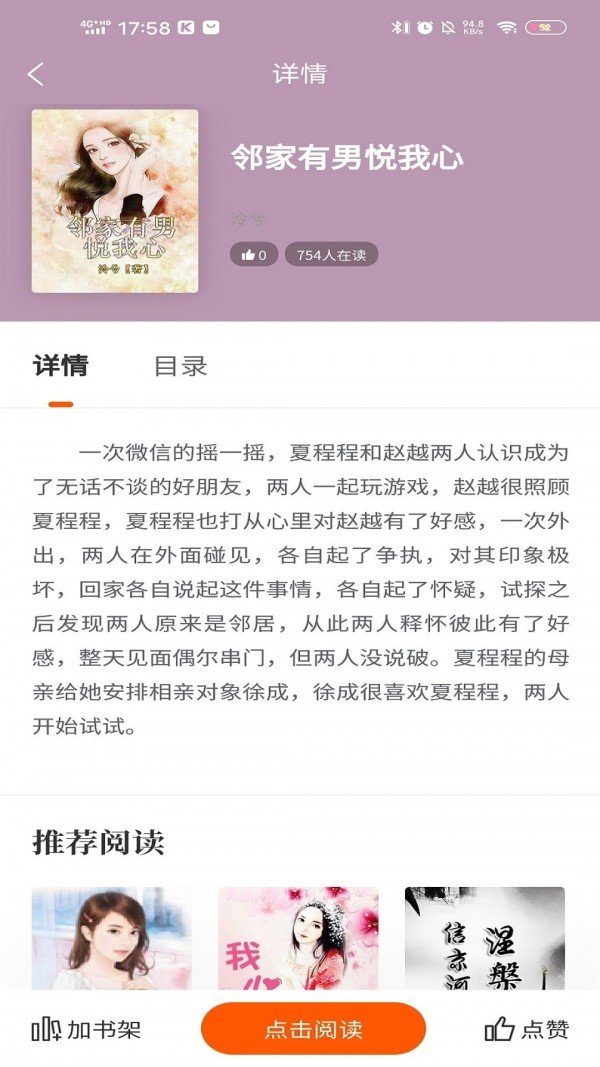
Task: Switch to the 目录 tab
Action: tap(180, 366)
